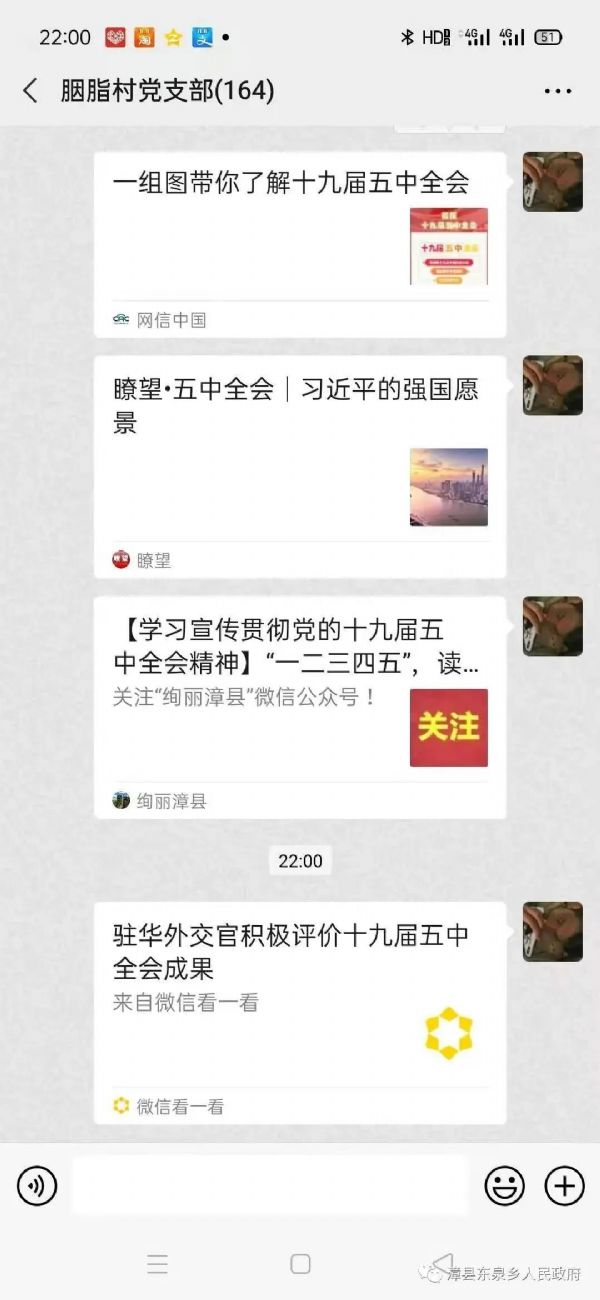View sender avatar beside 瞭望 article
Screen dimensions: 600x1300
click(x=552, y=386)
